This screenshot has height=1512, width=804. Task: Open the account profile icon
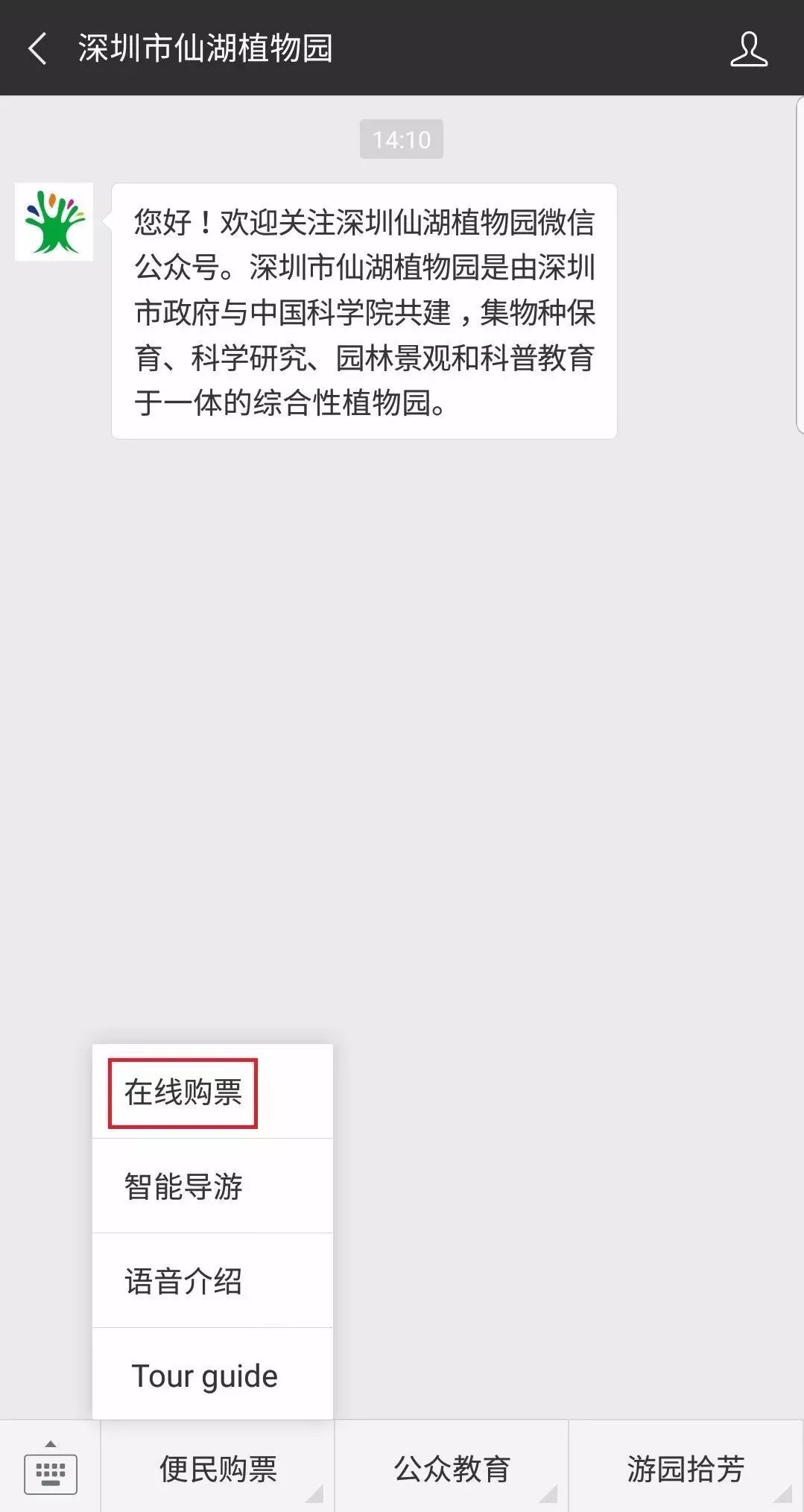748,48
